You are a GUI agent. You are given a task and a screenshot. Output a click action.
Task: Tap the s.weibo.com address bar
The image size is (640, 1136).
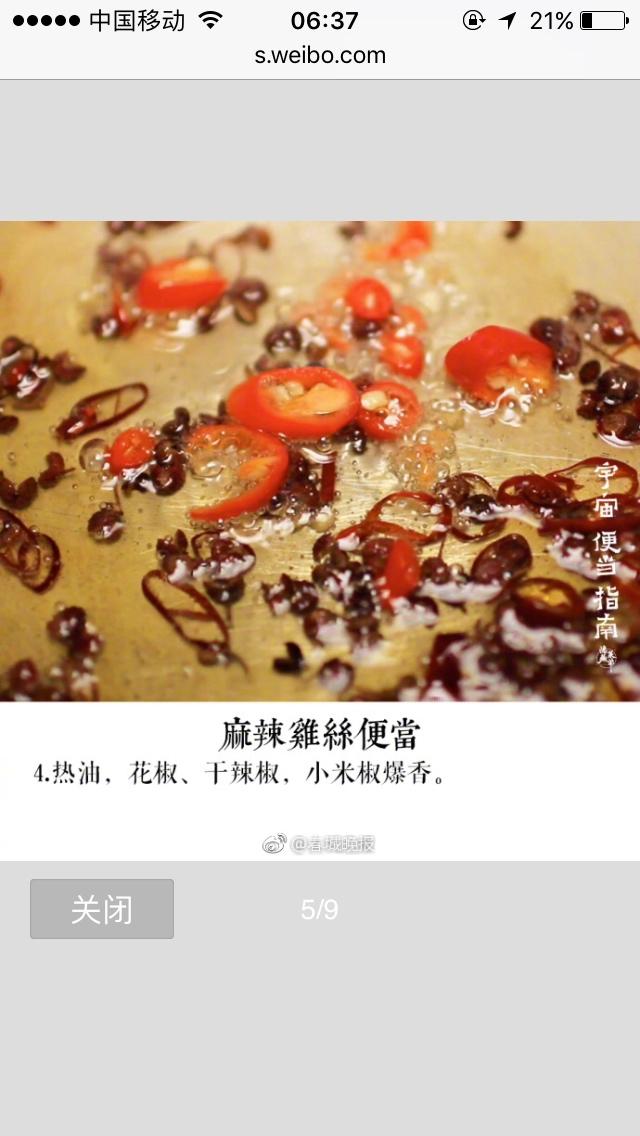320,56
